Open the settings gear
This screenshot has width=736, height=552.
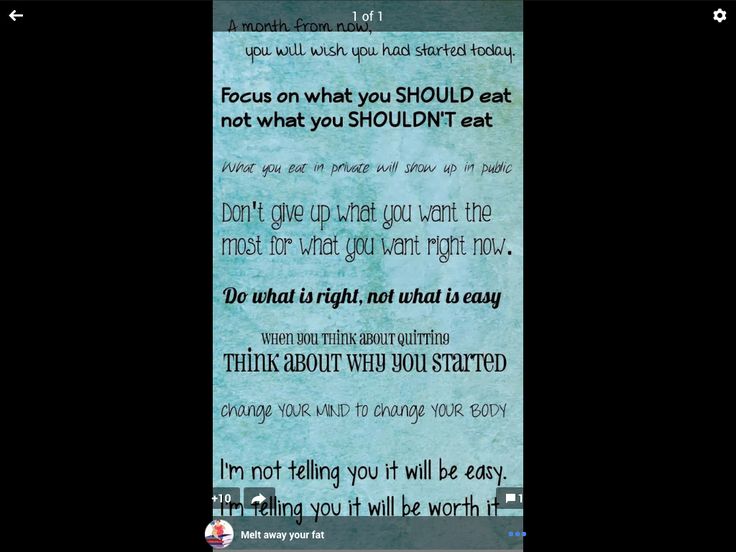click(x=719, y=16)
